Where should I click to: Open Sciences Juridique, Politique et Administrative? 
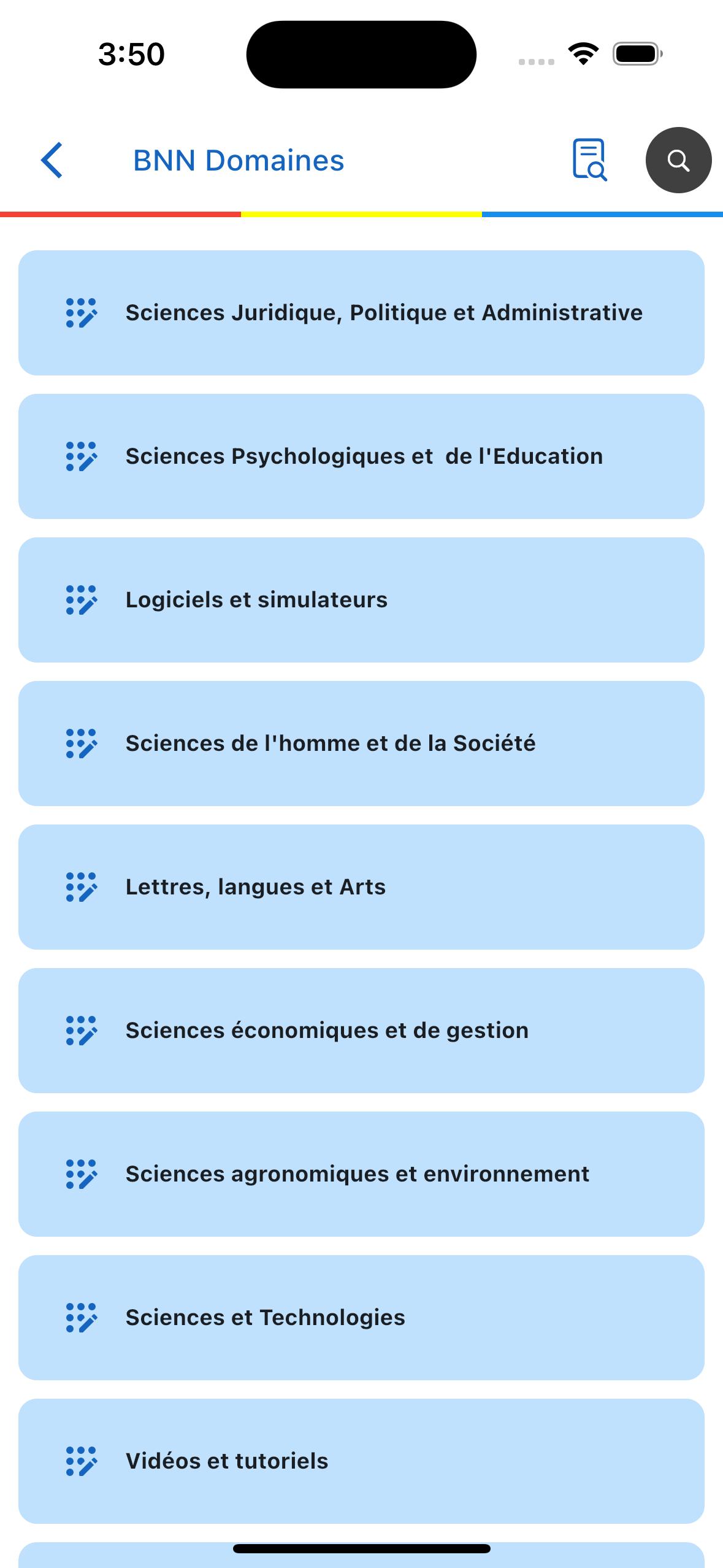tap(361, 313)
